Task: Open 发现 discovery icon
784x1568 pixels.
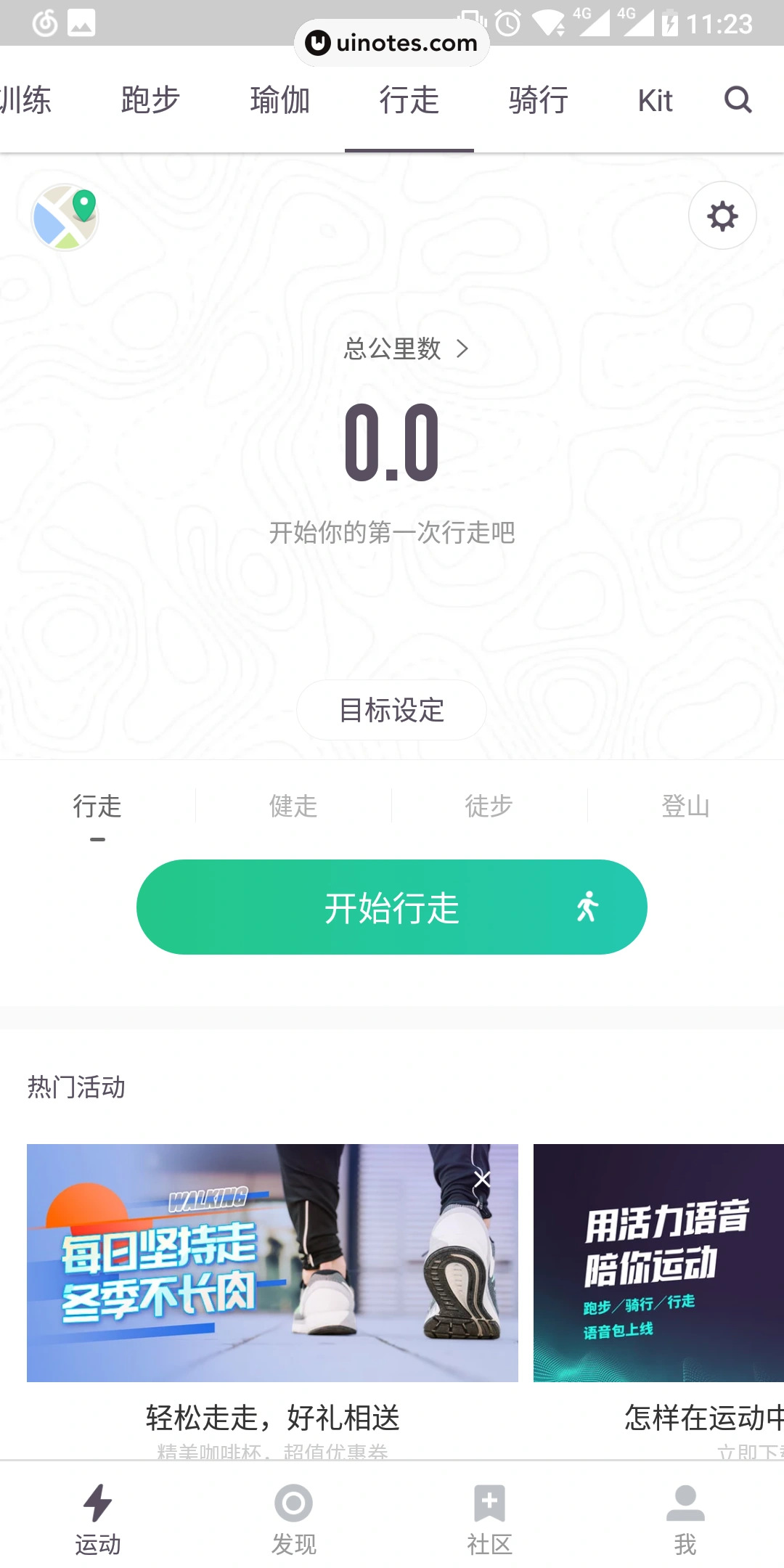Action: (x=293, y=1504)
